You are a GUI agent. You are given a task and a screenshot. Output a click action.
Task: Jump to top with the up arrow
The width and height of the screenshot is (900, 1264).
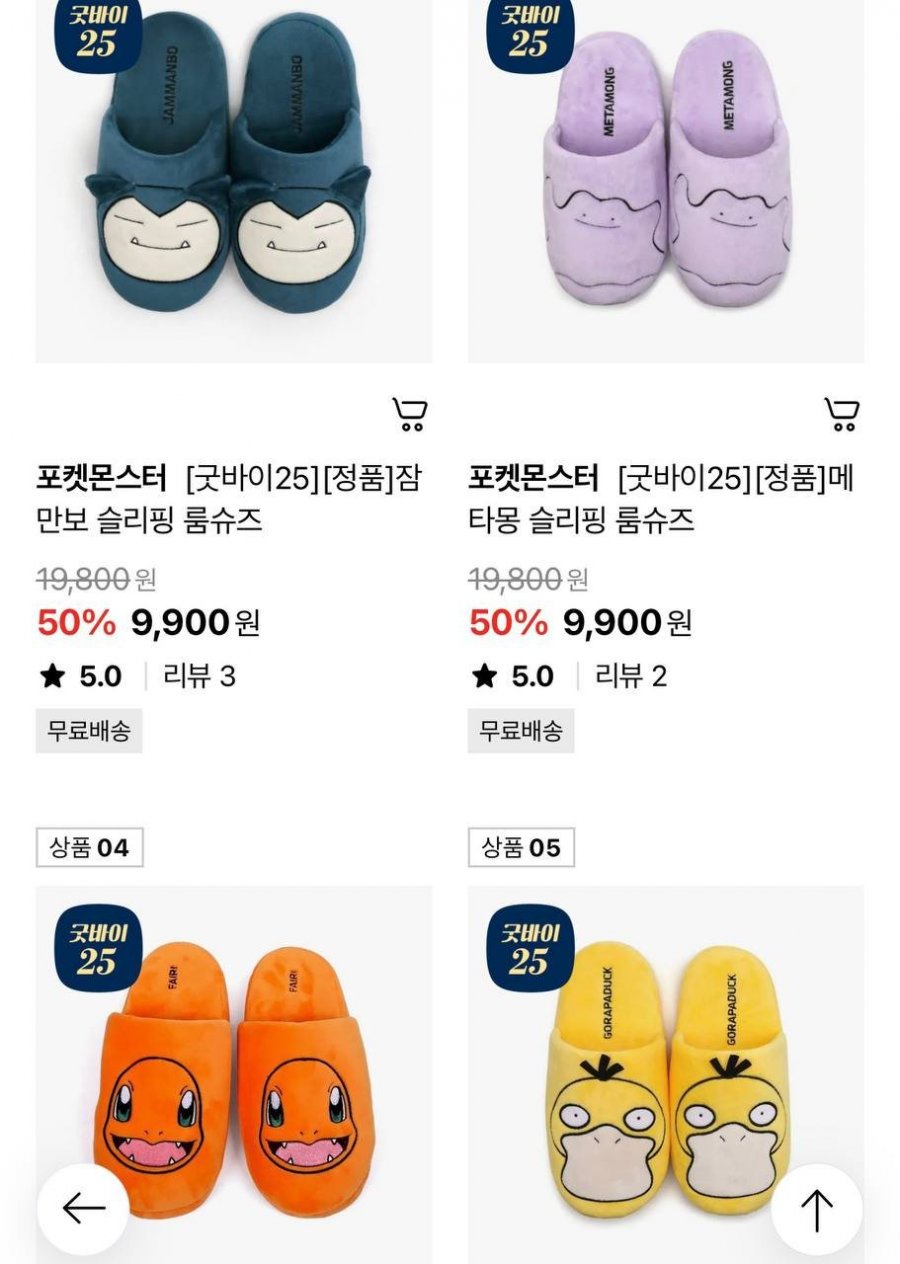tap(816, 1209)
